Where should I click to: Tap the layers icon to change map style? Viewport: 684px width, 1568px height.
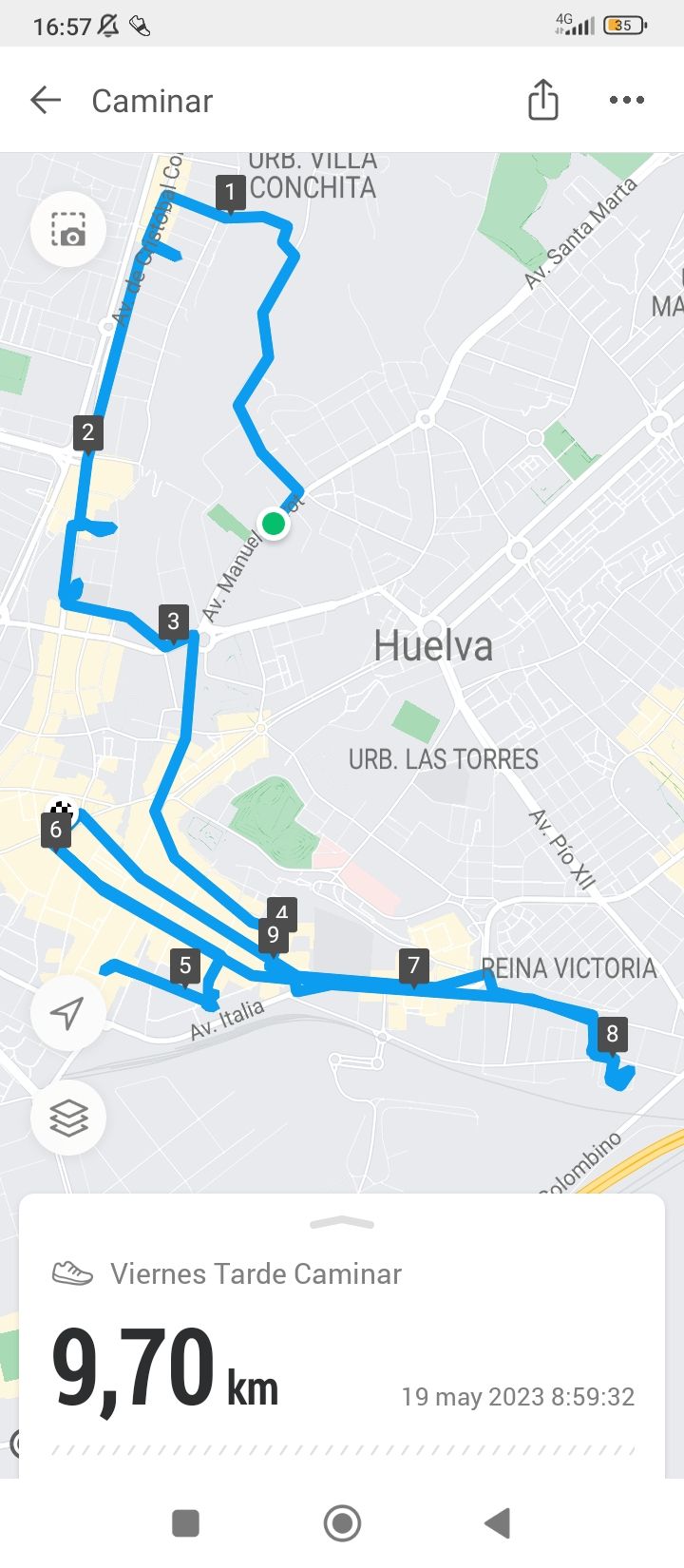tap(67, 1119)
